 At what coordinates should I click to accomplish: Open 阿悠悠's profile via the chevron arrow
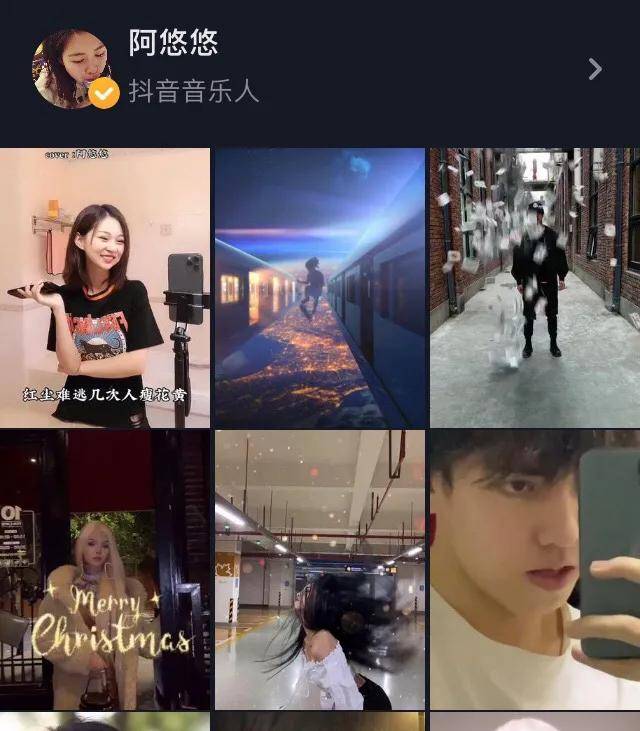coord(595,69)
